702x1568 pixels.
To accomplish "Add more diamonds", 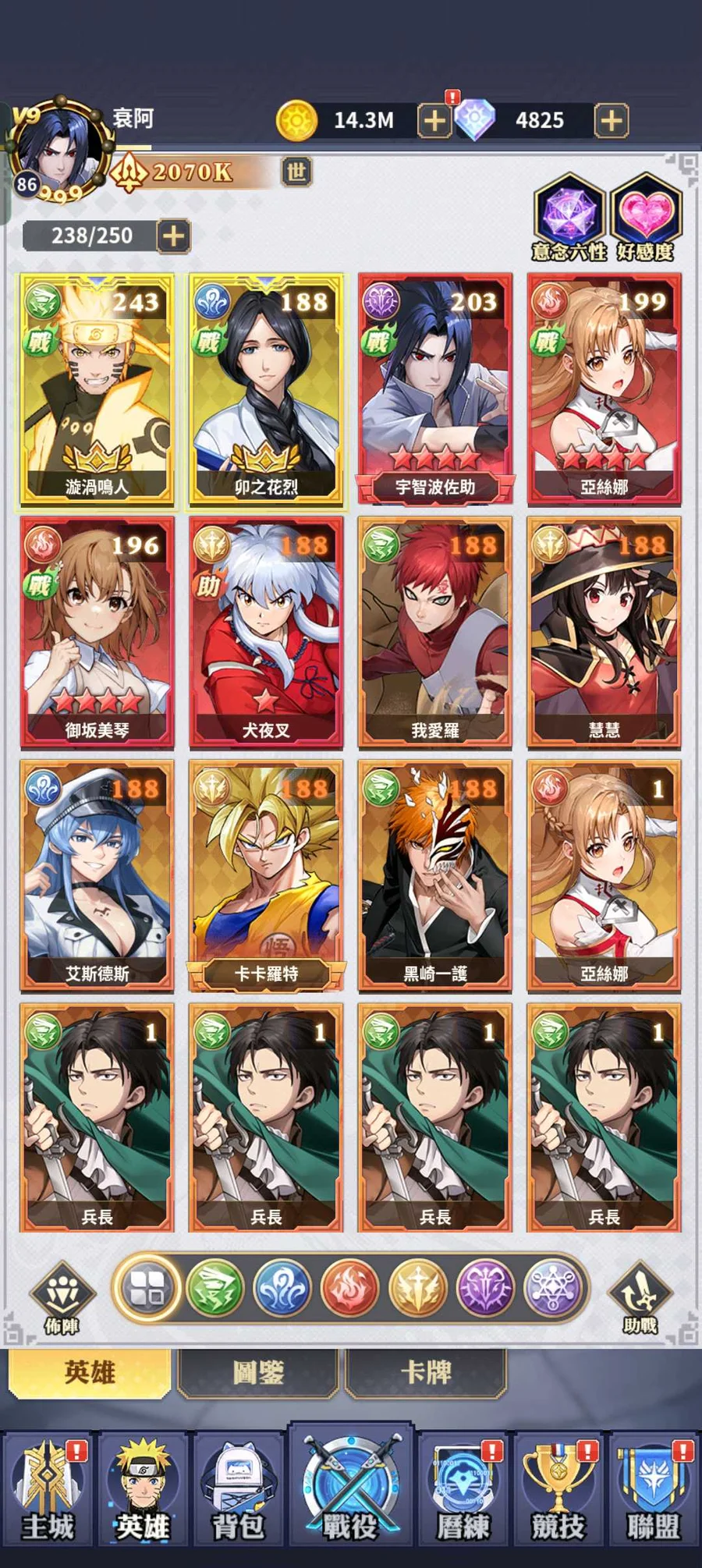I will [x=612, y=120].
